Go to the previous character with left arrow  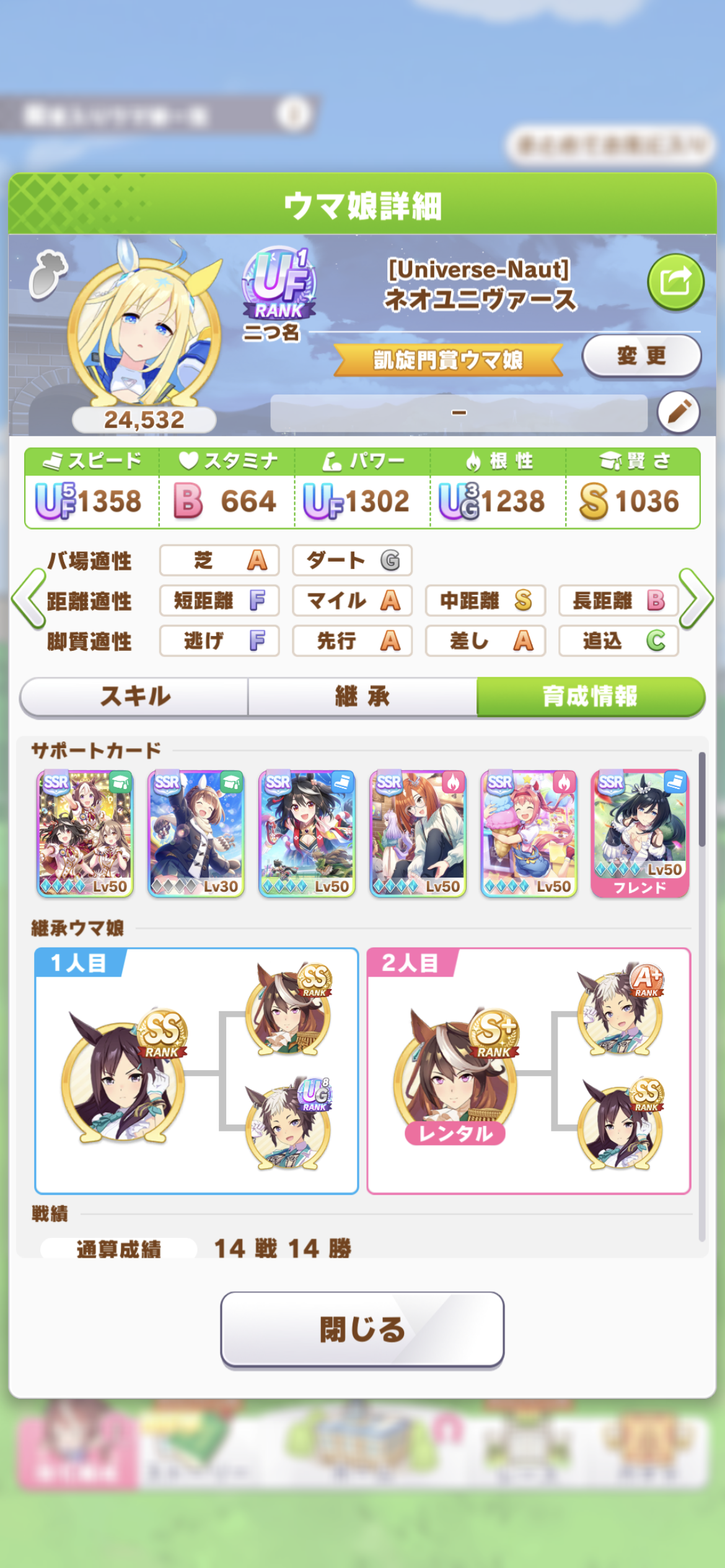tap(28, 599)
